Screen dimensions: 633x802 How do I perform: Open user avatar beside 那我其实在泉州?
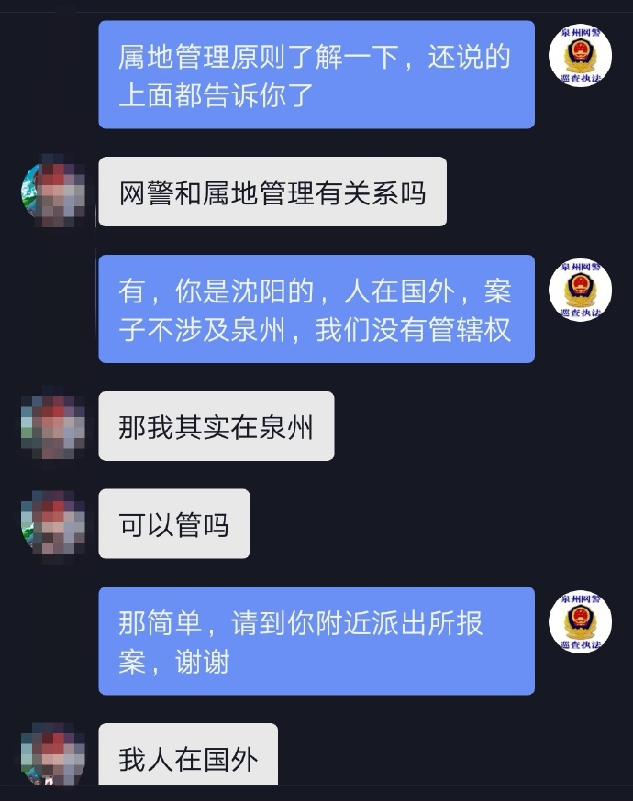click(53, 426)
